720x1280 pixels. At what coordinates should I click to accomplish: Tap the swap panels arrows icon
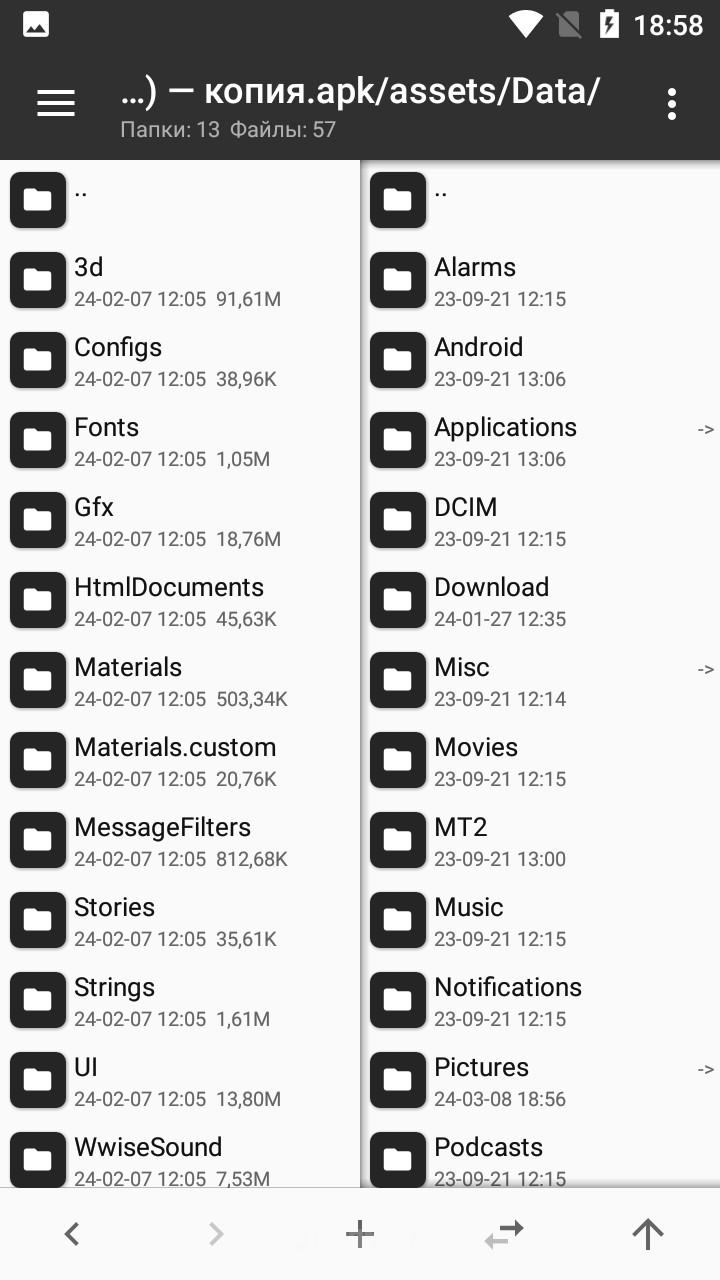[504, 1234]
